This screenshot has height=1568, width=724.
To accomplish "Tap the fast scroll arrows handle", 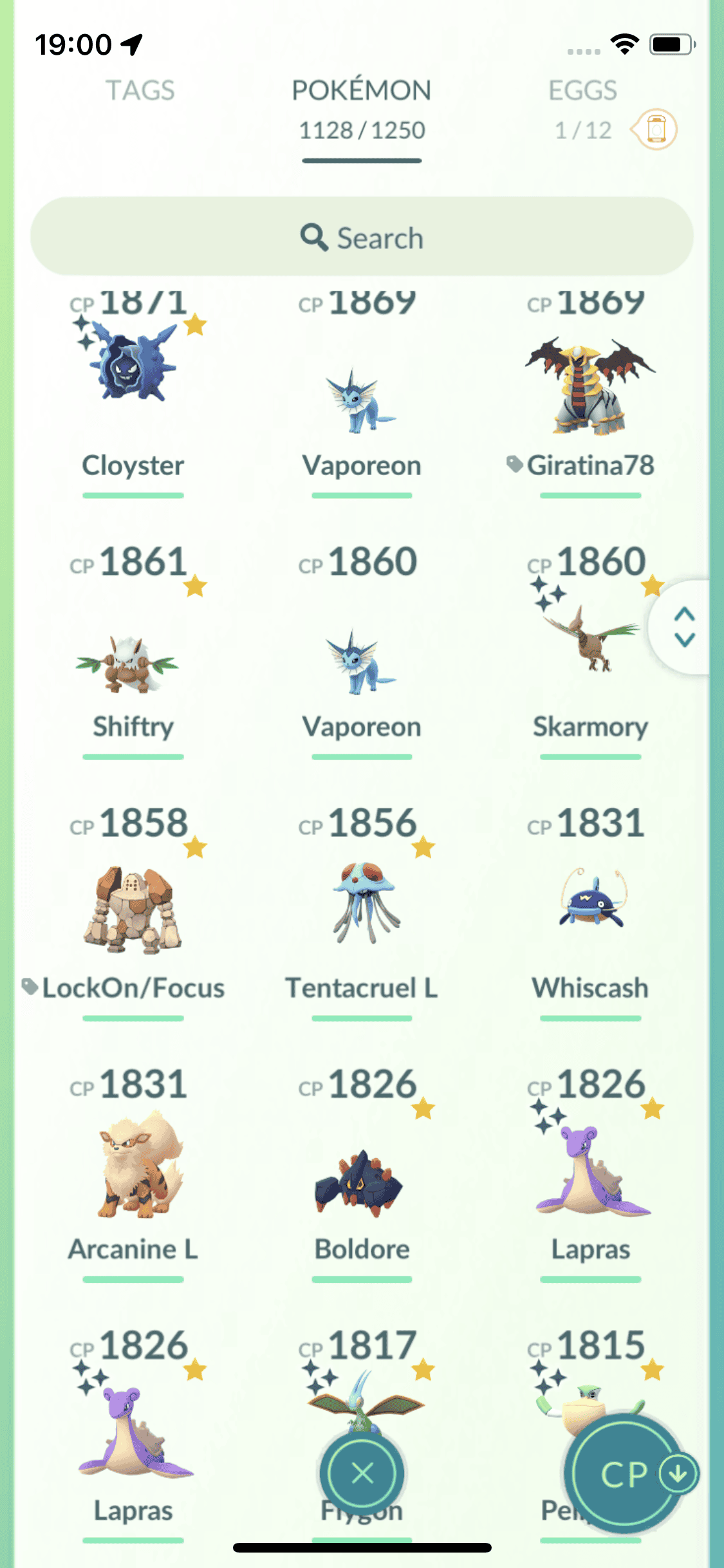I will 684,626.
